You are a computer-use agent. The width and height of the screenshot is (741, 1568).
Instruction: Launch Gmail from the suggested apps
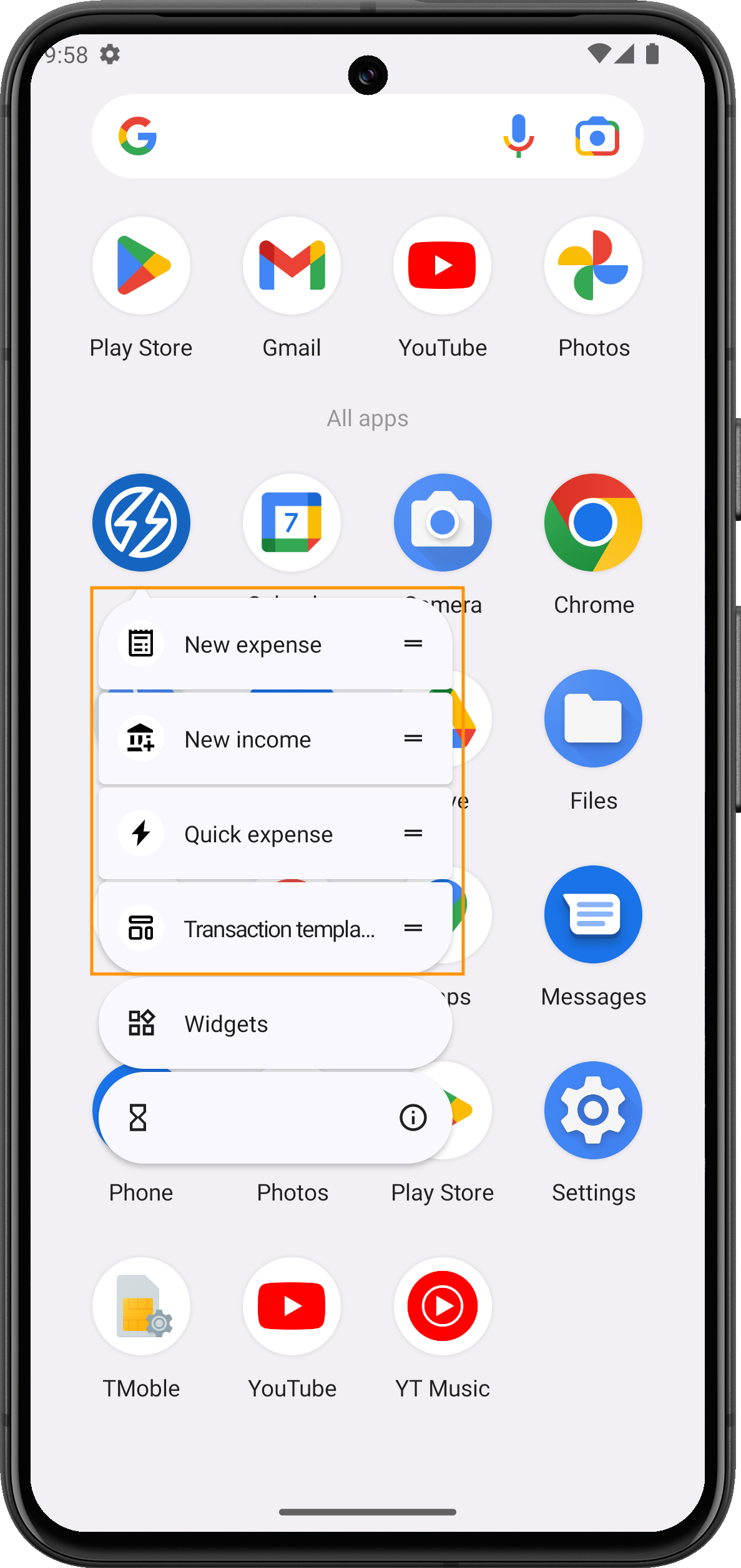[x=292, y=266]
